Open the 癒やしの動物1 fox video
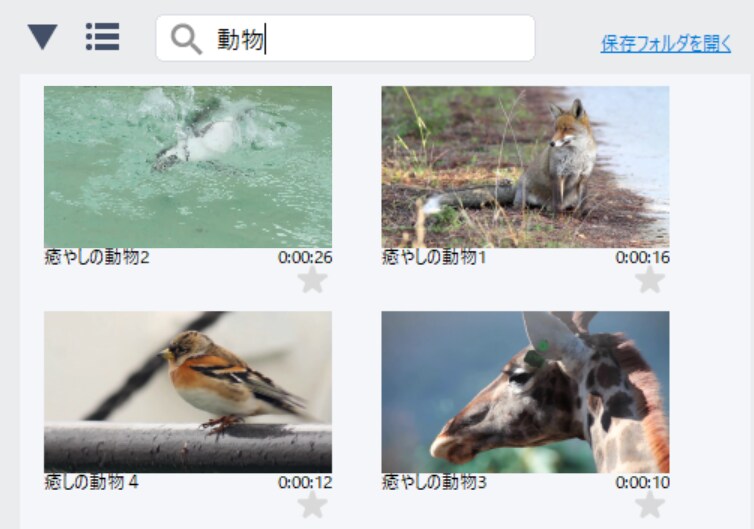The height and width of the screenshot is (529, 754). 525,166
